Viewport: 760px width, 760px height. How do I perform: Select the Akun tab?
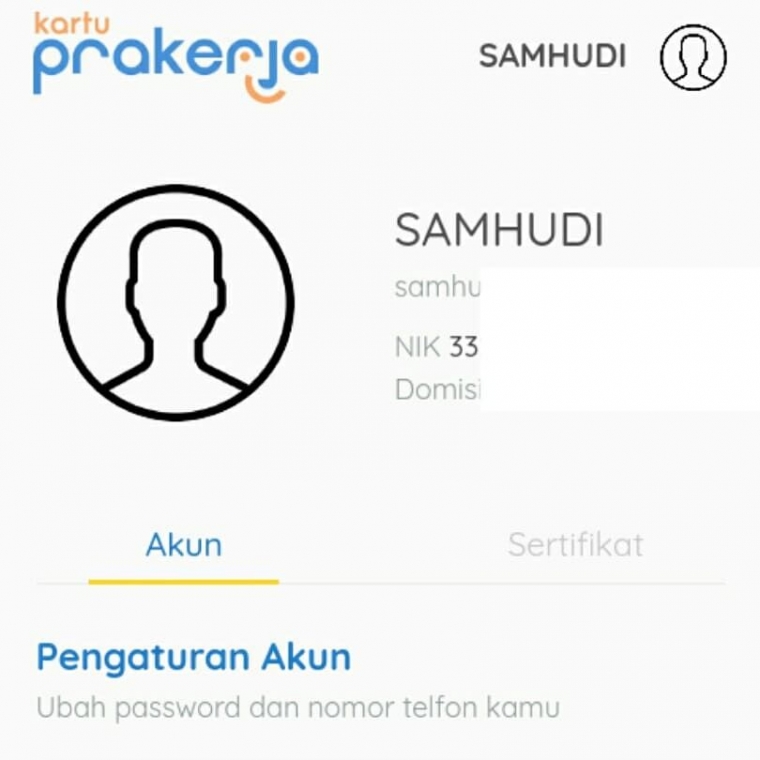click(184, 545)
